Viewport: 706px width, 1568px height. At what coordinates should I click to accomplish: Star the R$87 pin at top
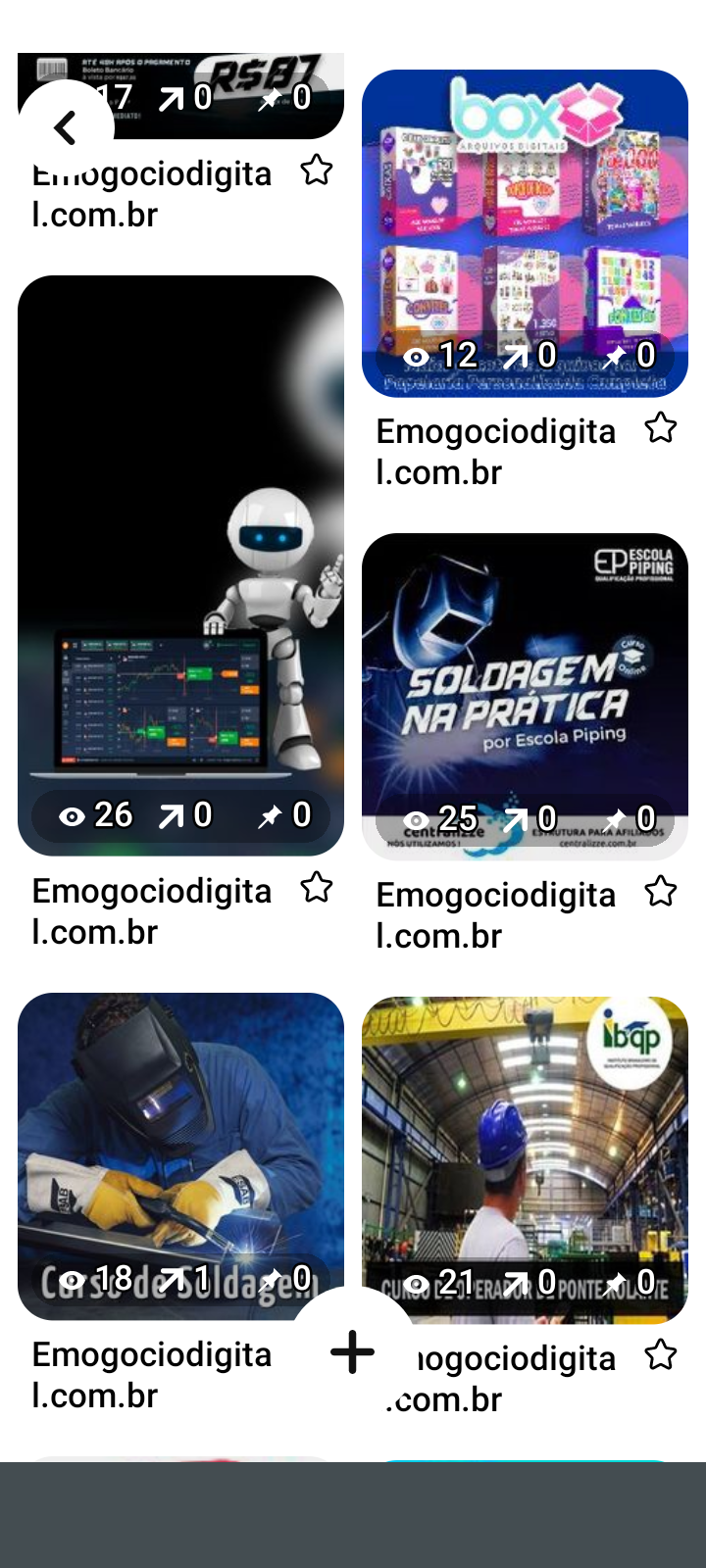click(x=317, y=171)
